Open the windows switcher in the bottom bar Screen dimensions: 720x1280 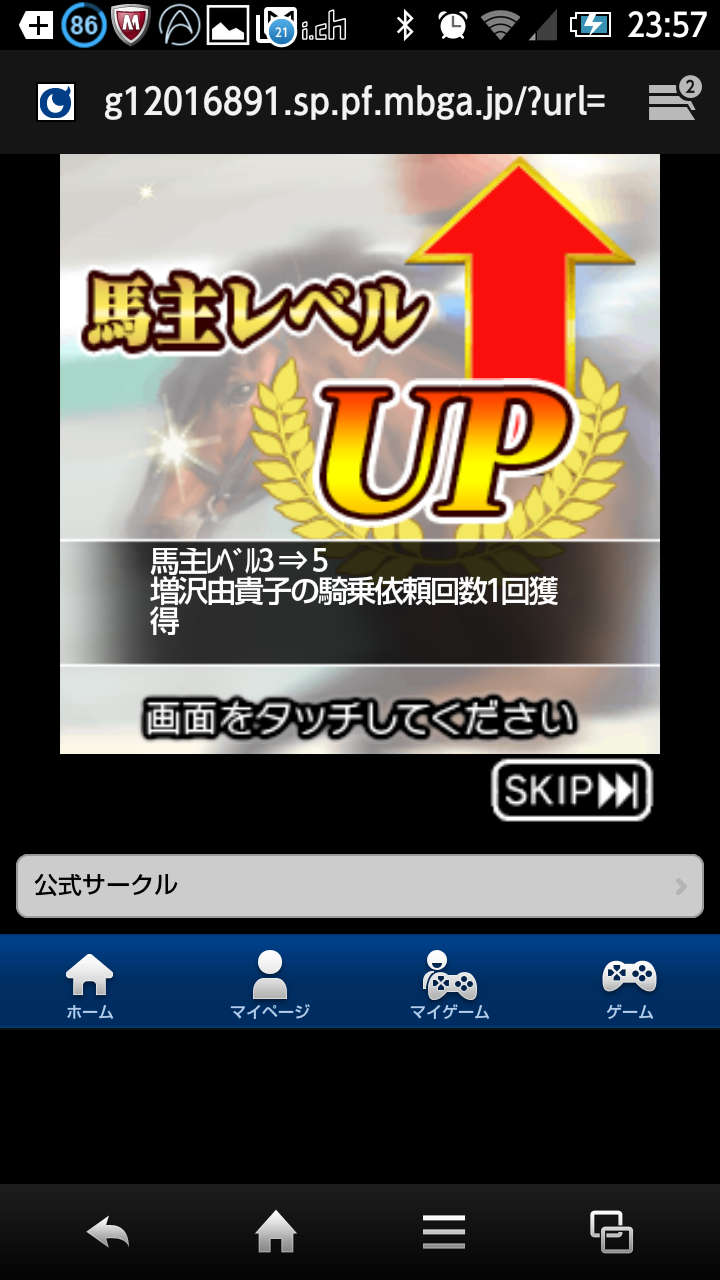611,1232
